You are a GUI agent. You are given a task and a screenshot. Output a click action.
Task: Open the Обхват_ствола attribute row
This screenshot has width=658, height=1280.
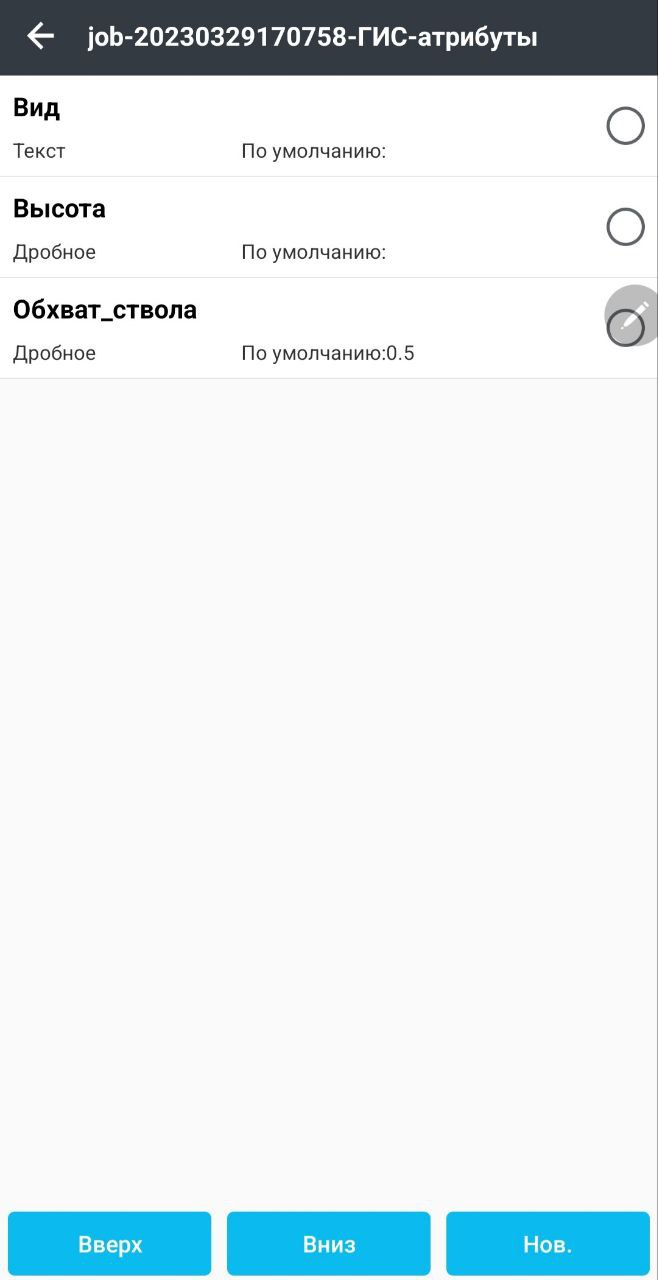coord(329,328)
